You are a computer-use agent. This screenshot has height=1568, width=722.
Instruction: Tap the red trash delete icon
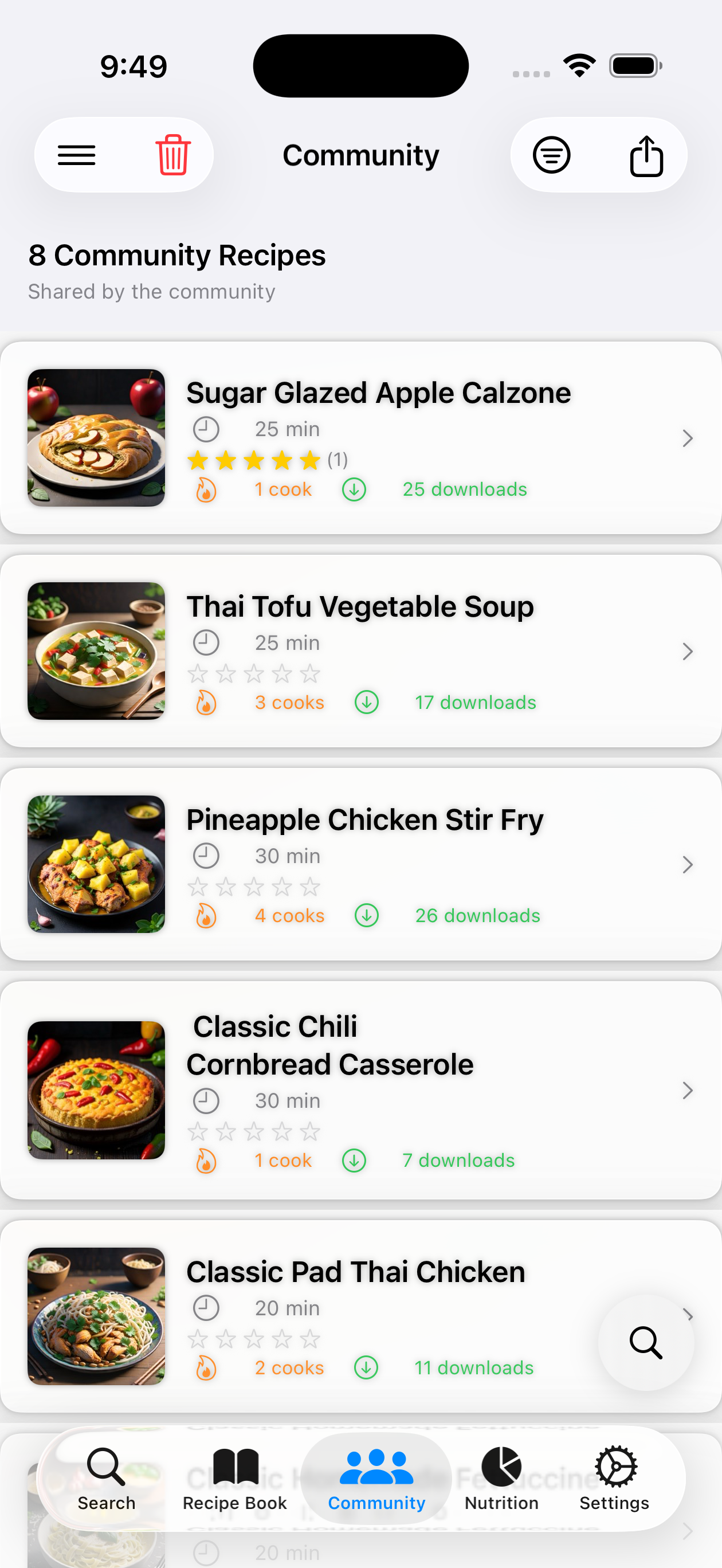pyautogui.click(x=173, y=155)
